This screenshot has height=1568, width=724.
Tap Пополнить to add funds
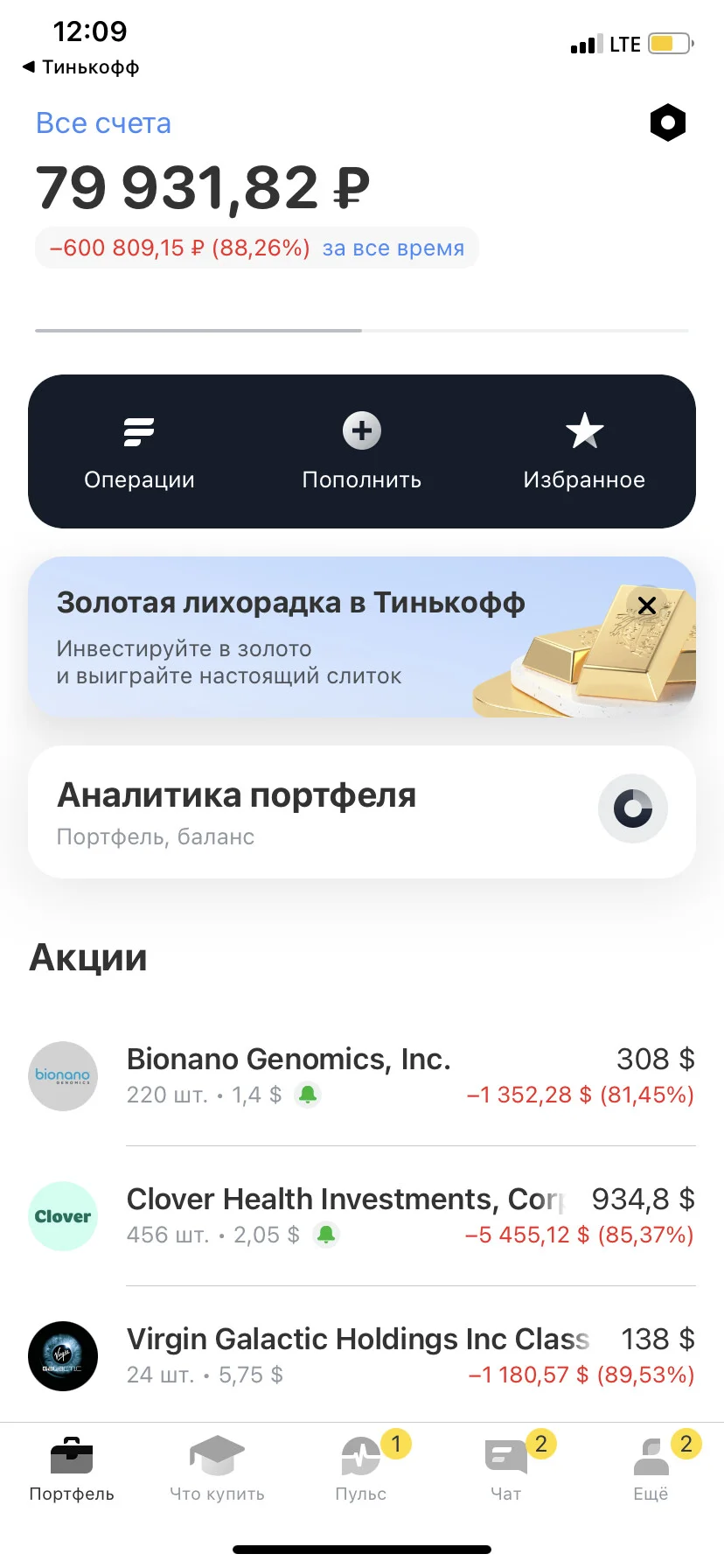[362, 452]
